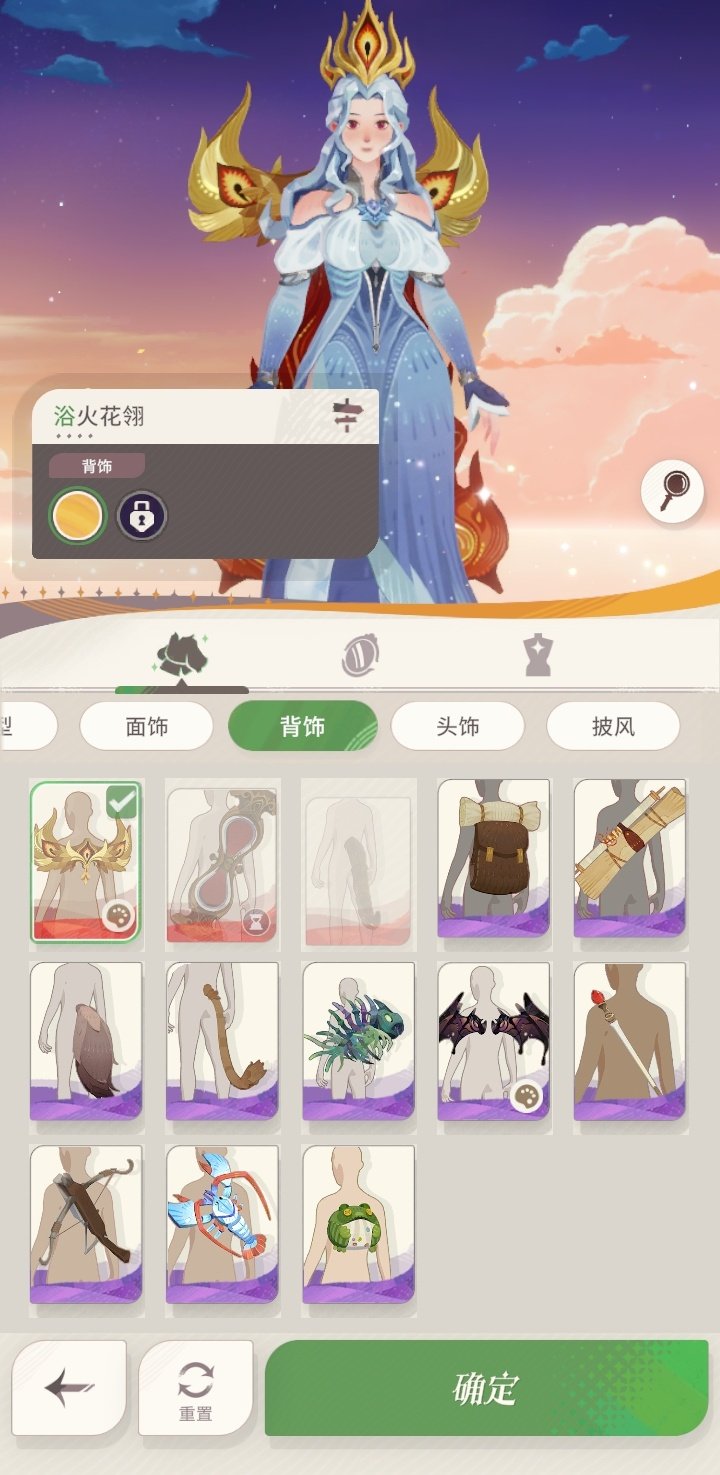Select the rolled scroll back accessory

630,858
